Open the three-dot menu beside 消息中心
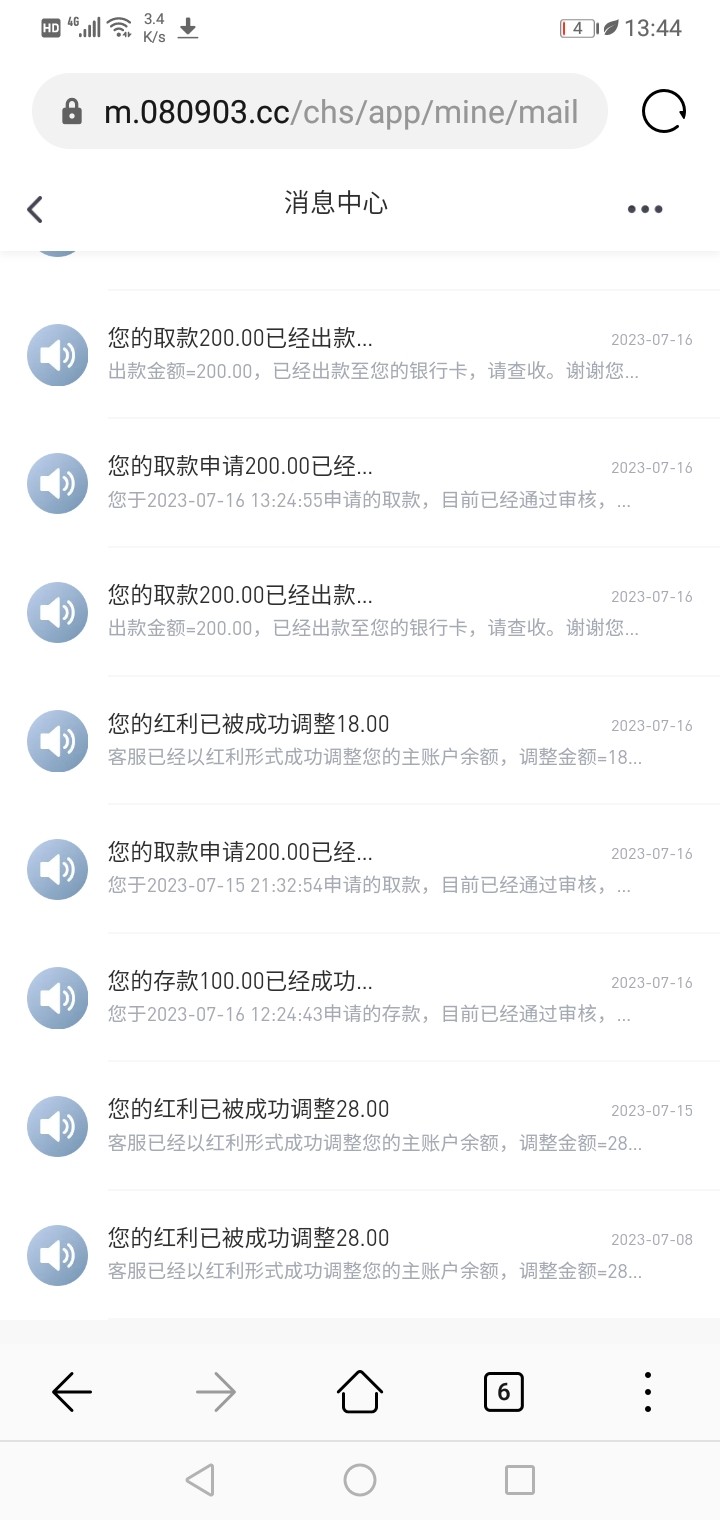This screenshot has width=720, height=1520. pos(645,209)
